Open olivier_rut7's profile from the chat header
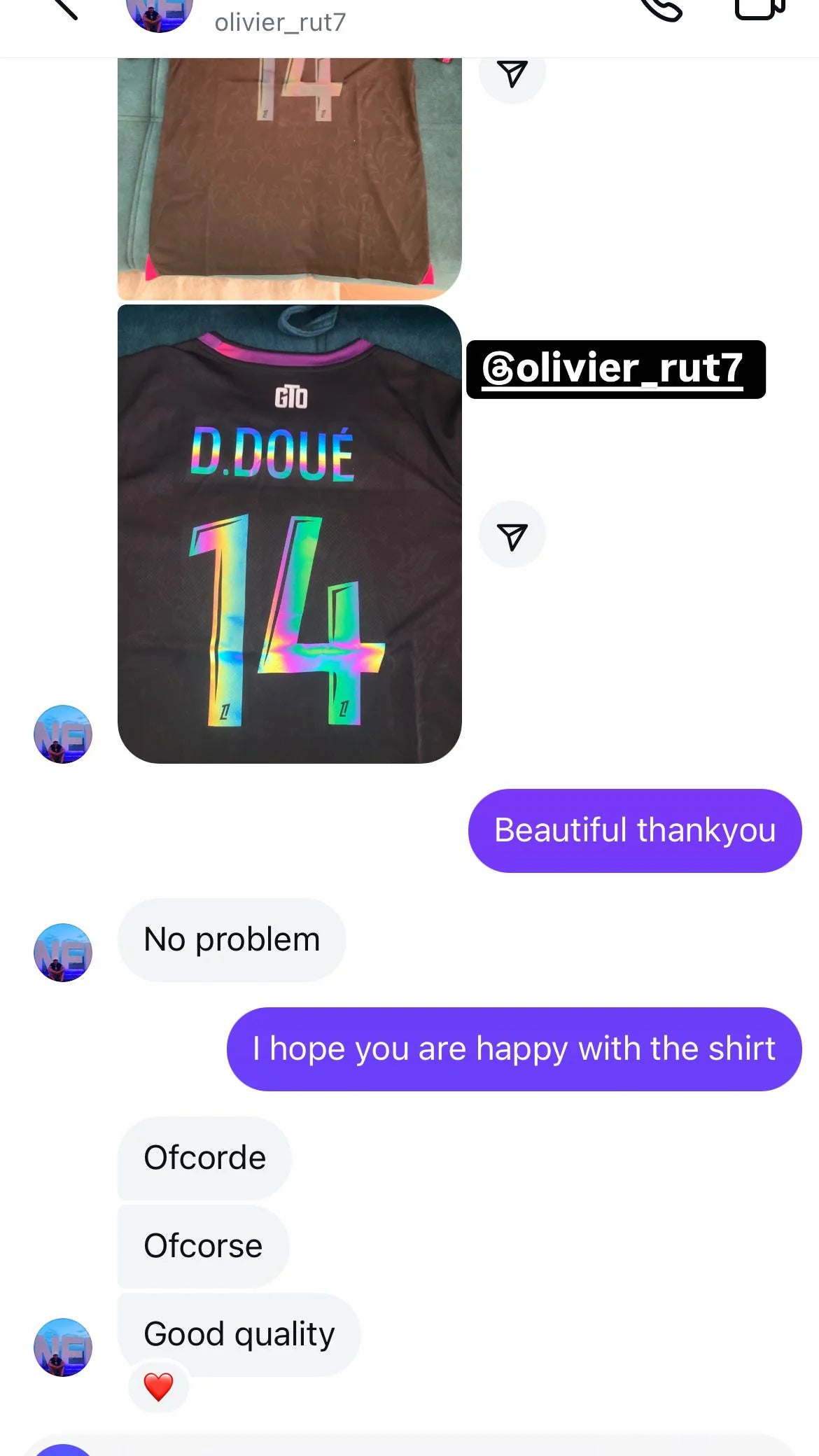Image resolution: width=819 pixels, height=1456 pixels. pyautogui.click(x=279, y=22)
